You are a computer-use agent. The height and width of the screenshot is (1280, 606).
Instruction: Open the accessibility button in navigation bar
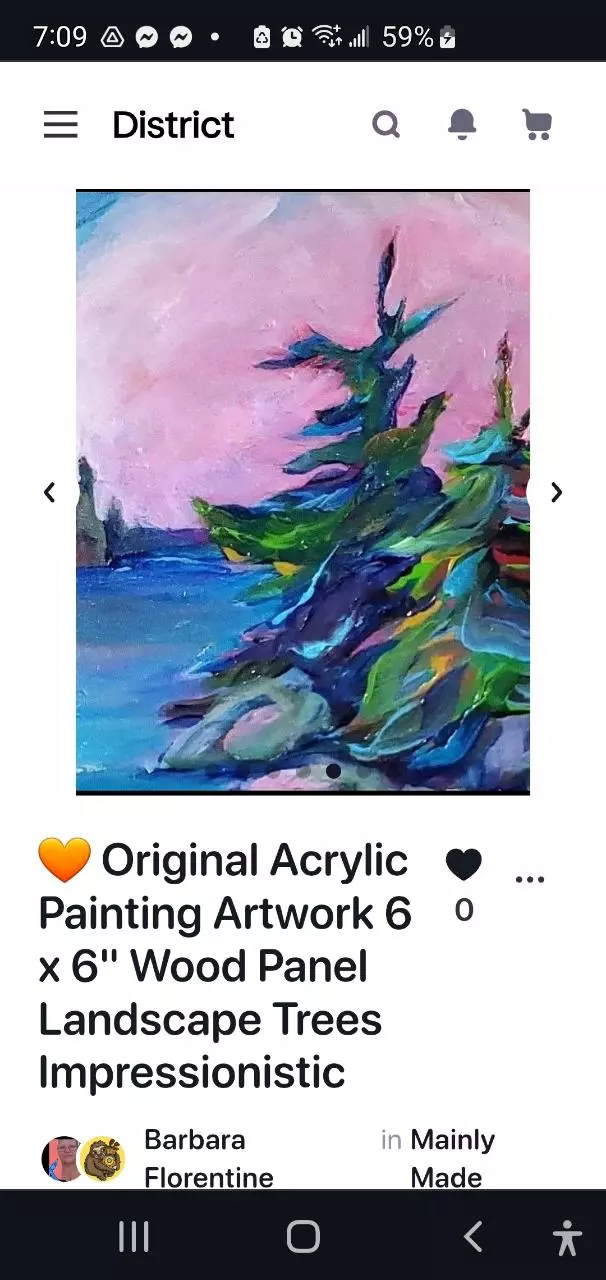(x=567, y=1237)
